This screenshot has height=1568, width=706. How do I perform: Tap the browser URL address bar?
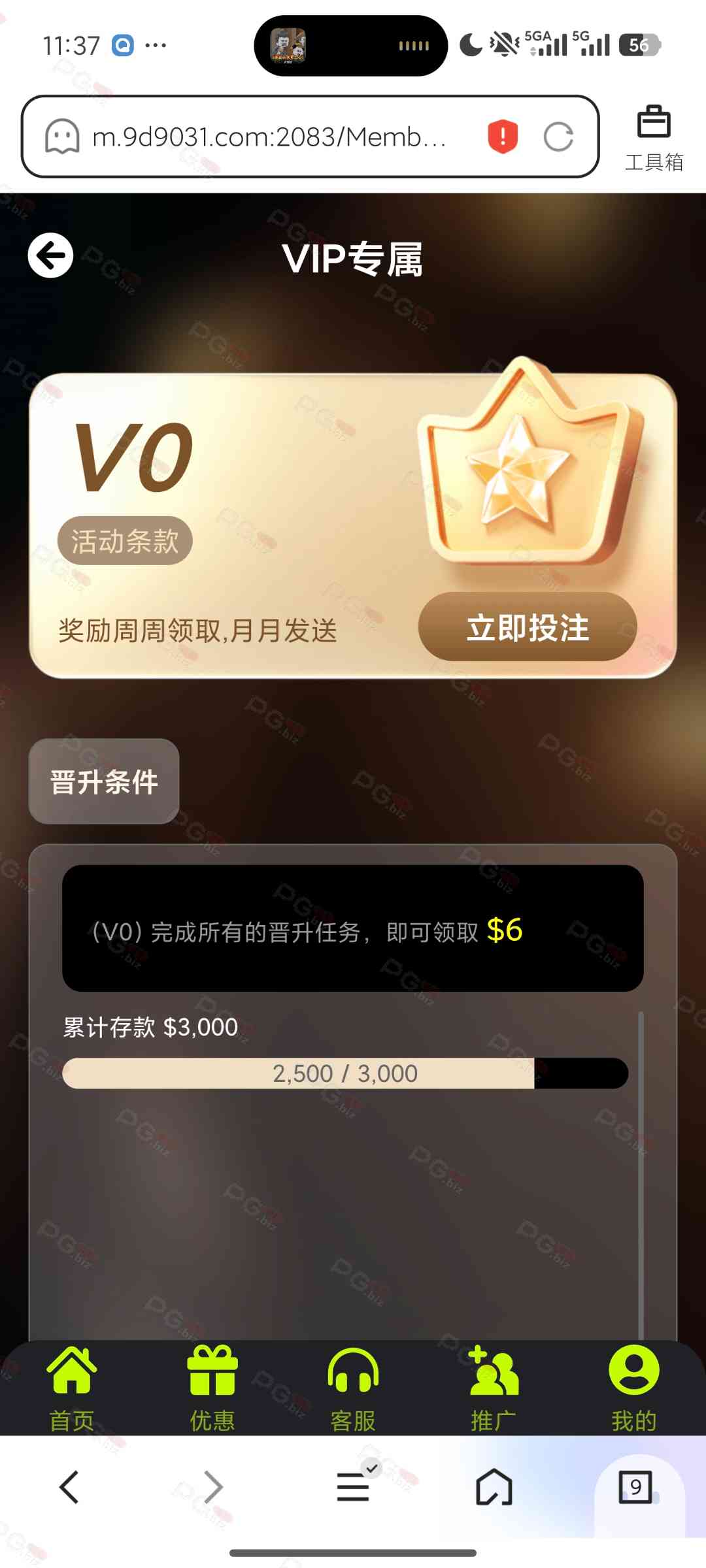coord(268,137)
